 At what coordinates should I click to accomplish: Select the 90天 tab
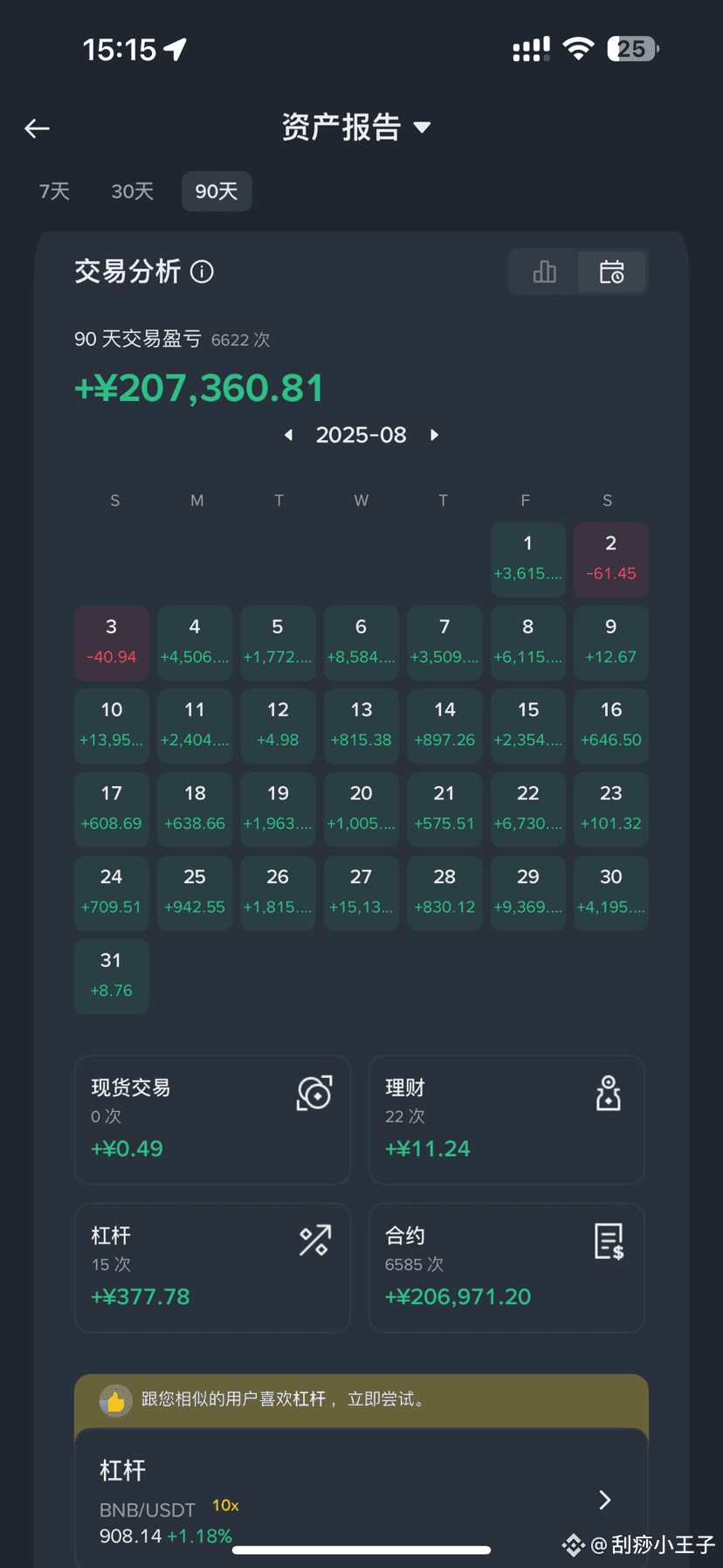(x=217, y=191)
